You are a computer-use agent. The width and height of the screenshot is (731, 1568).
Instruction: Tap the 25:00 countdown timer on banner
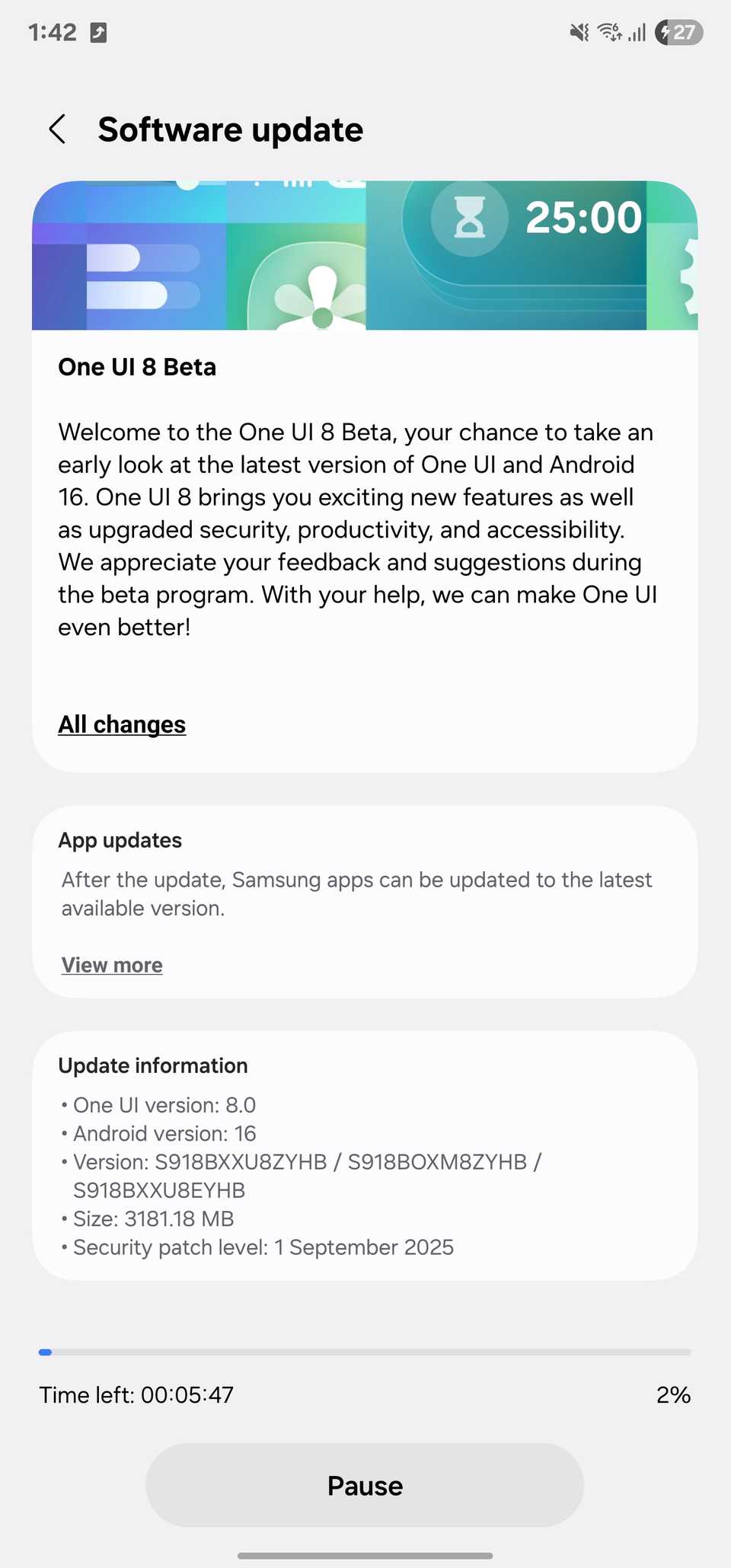(x=584, y=217)
